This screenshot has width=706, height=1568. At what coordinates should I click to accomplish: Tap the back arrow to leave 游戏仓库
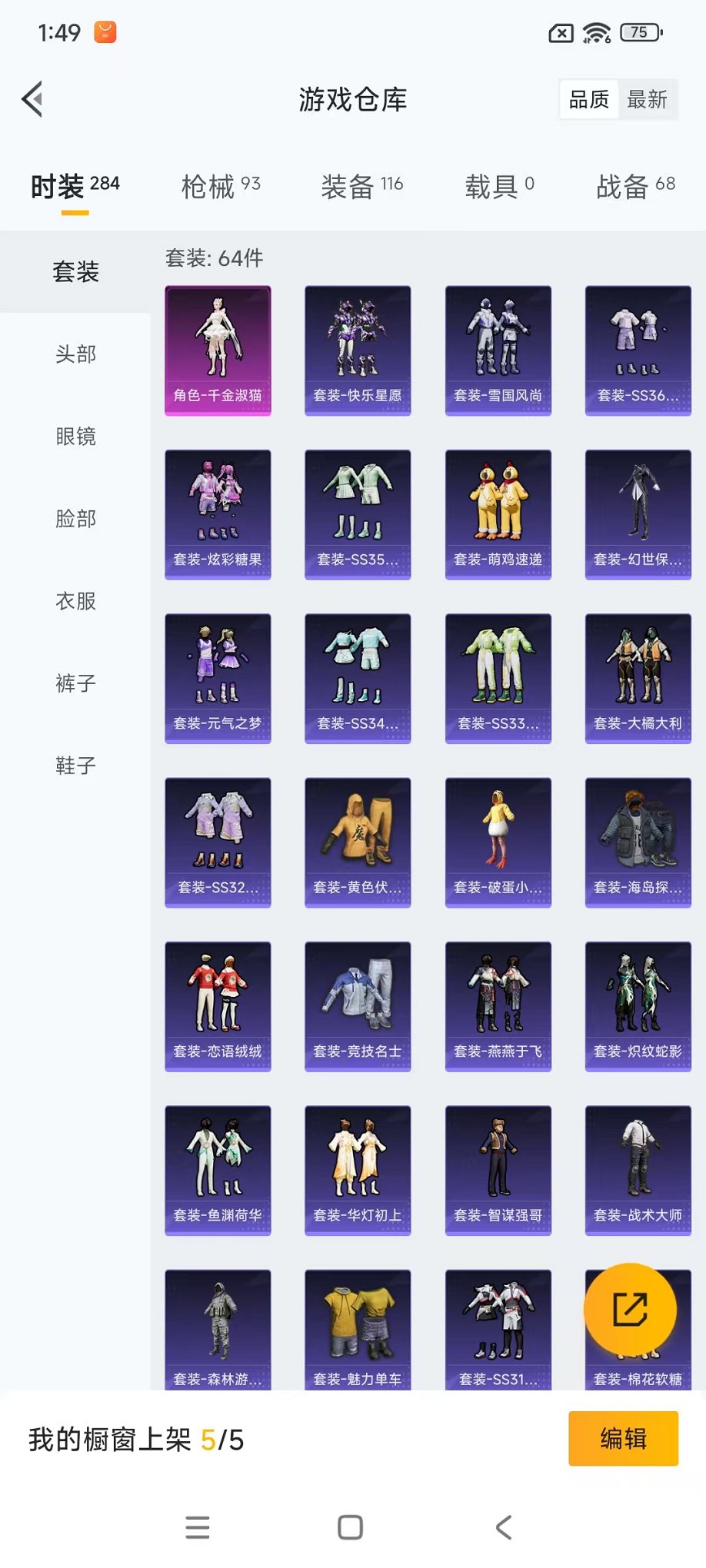point(31,100)
